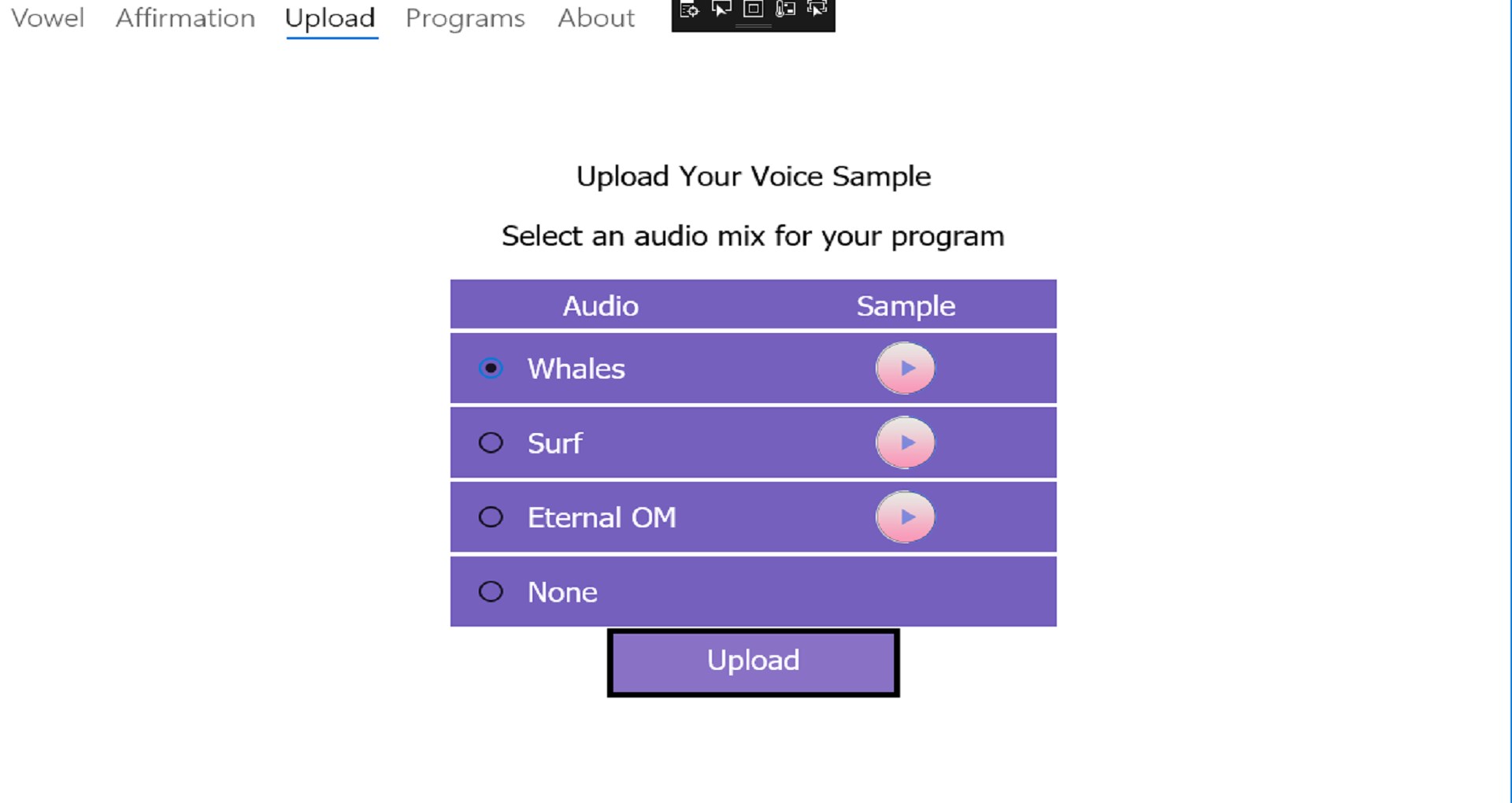Select the Upload tab
Screen dimensions: 1512x803
click(x=330, y=18)
